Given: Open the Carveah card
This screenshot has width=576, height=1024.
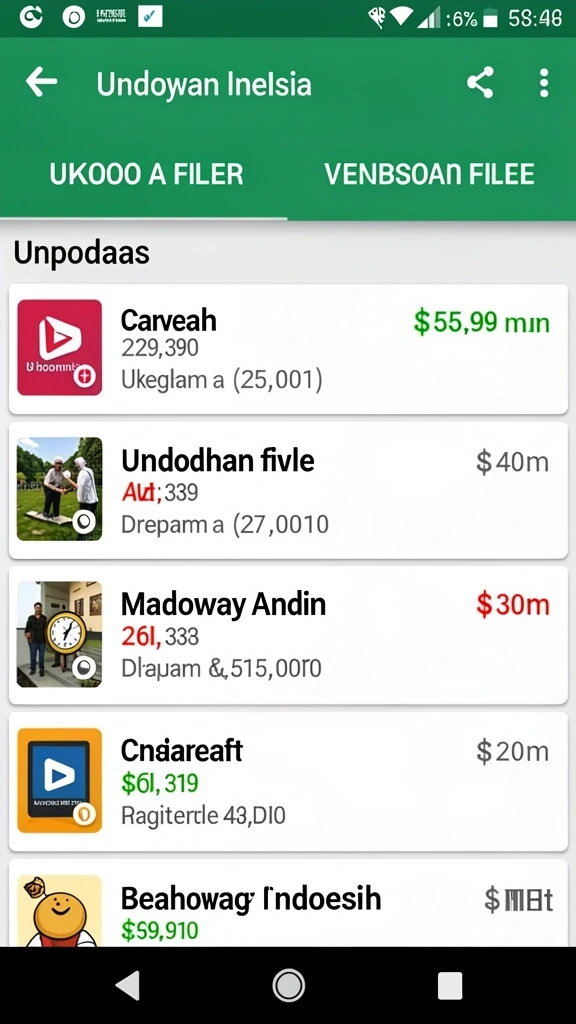Looking at the screenshot, I should 288,349.
